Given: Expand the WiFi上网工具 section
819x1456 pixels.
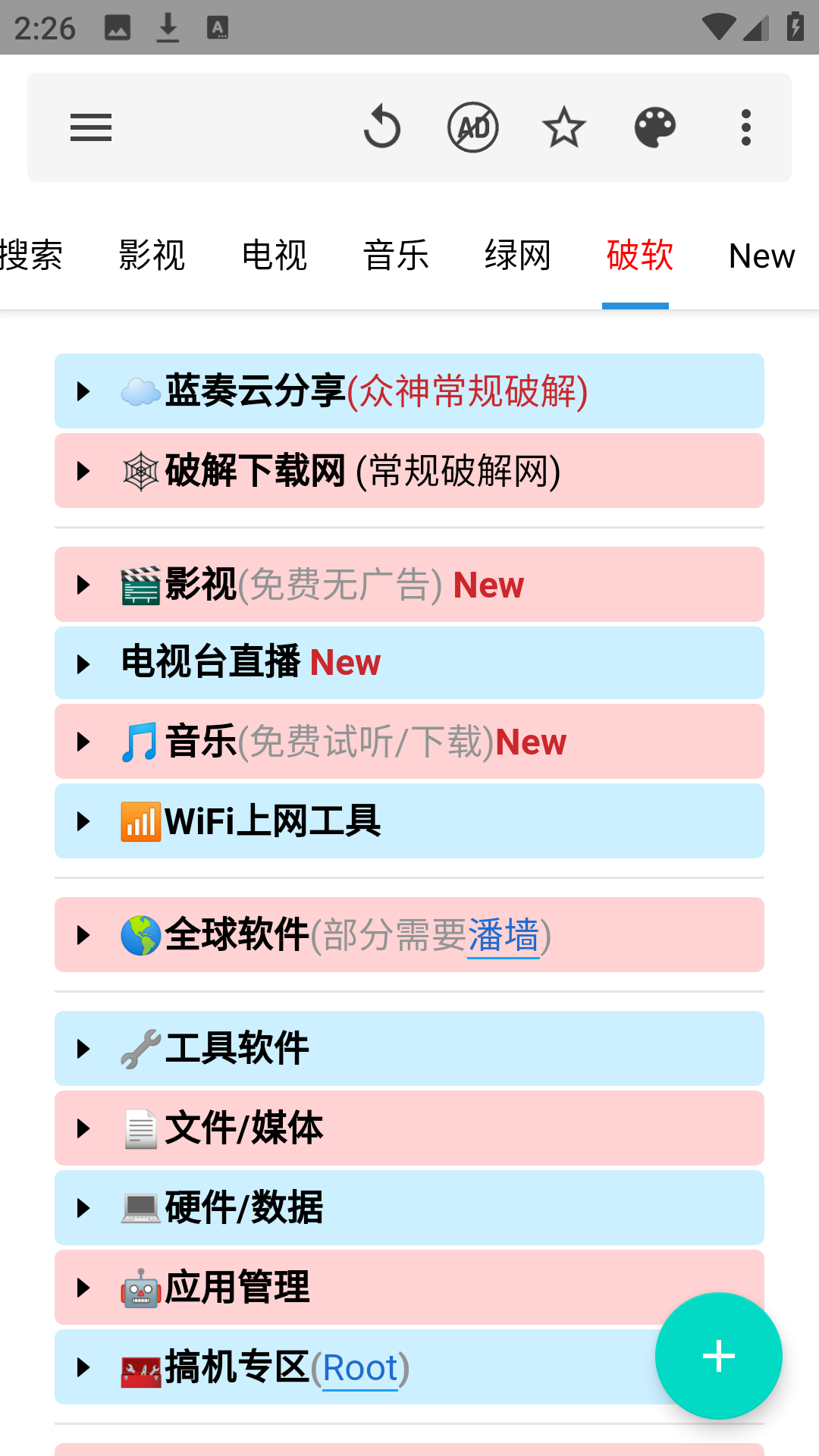Looking at the screenshot, I should [409, 821].
